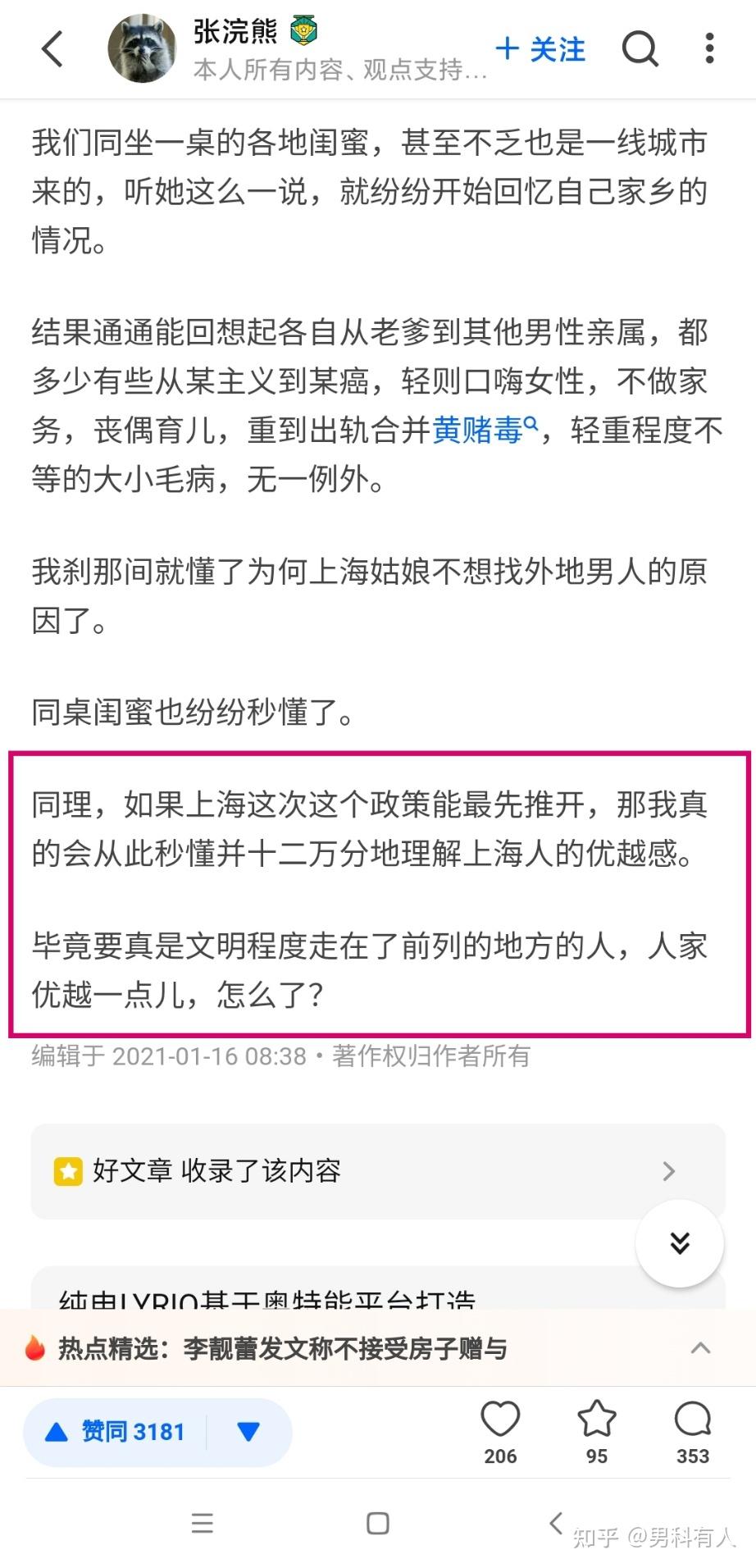
Task: Favorite the answer with the star
Action: [x=597, y=1432]
